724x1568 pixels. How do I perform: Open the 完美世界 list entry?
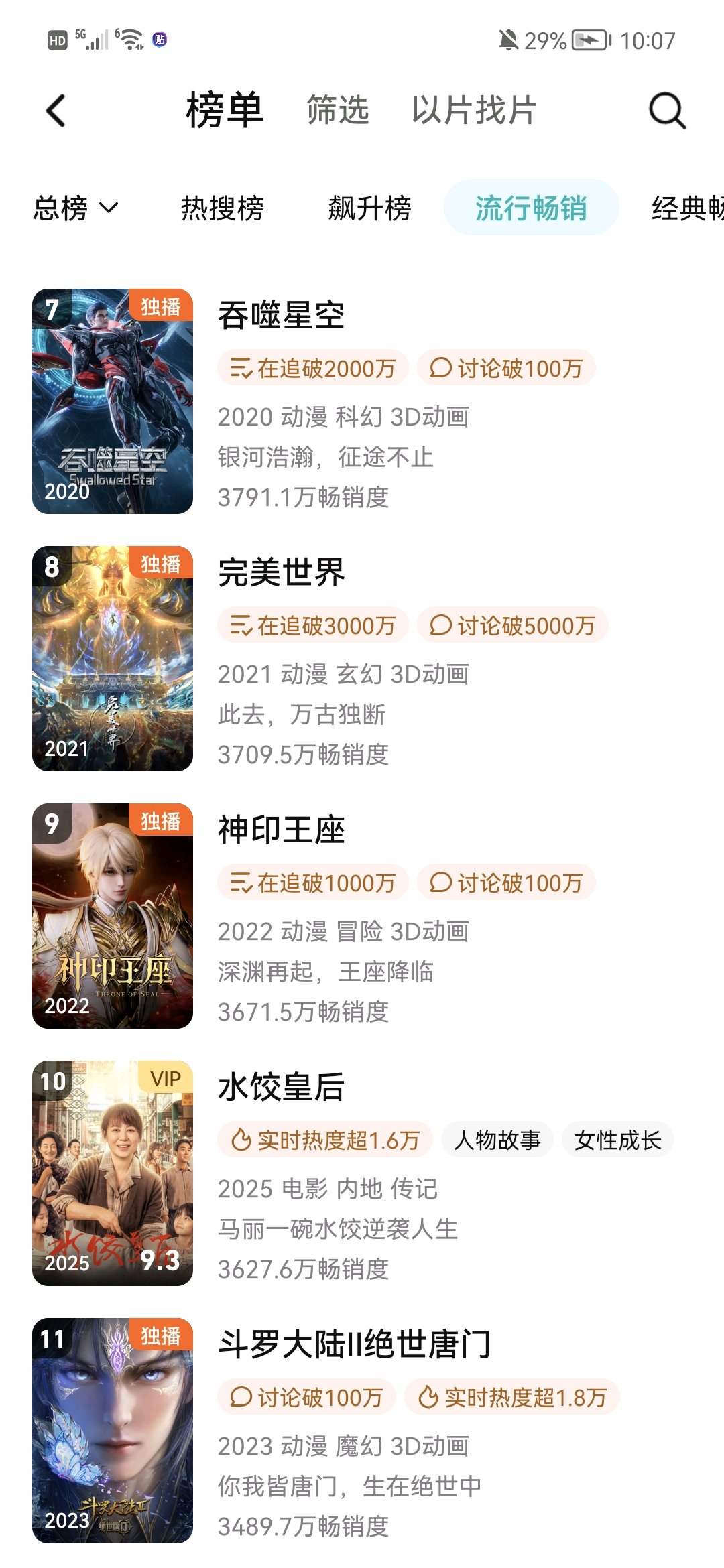pyautogui.click(x=362, y=659)
